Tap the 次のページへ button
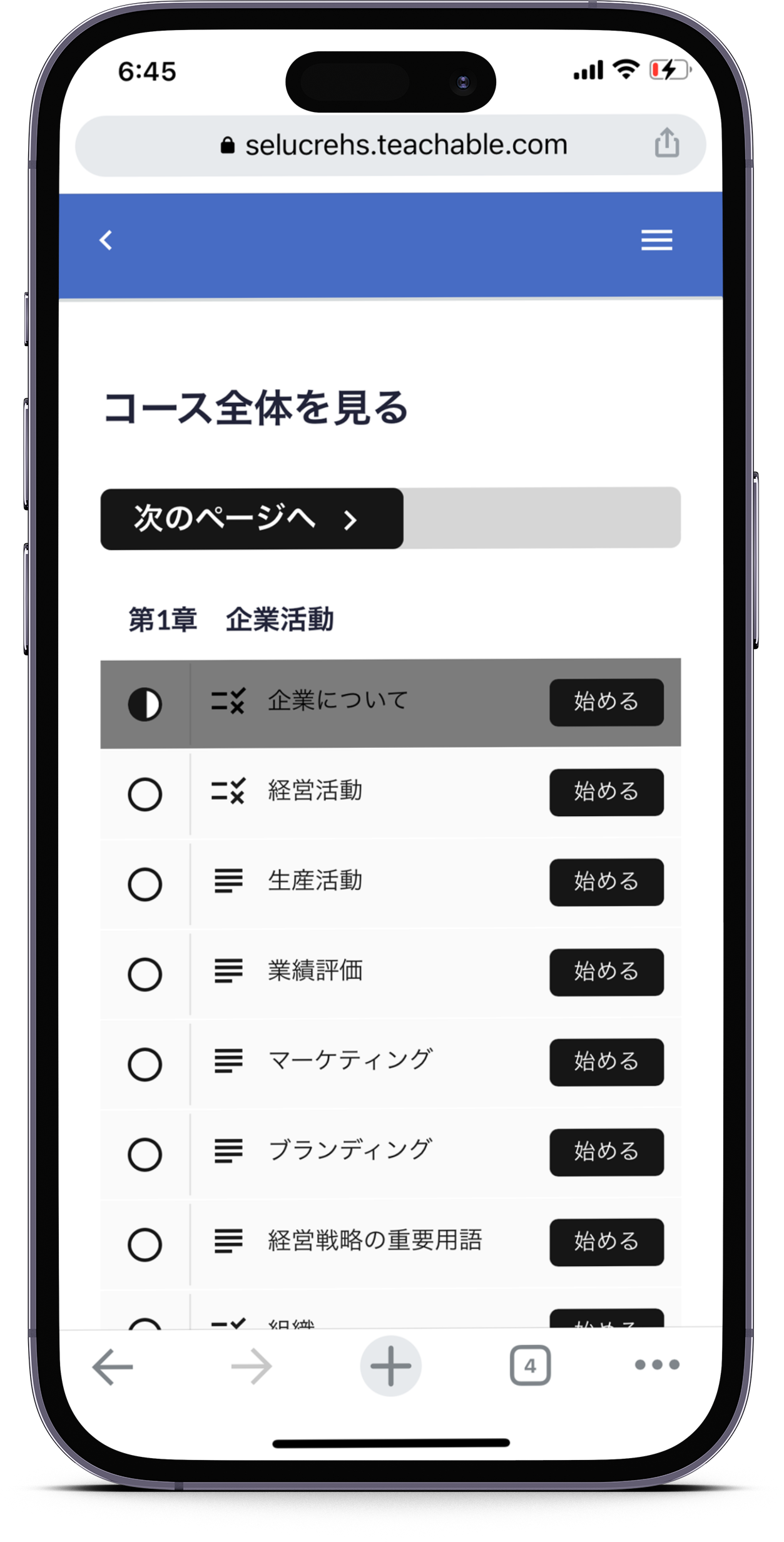Screen dimensions: 784x1542 click(x=252, y=519)
